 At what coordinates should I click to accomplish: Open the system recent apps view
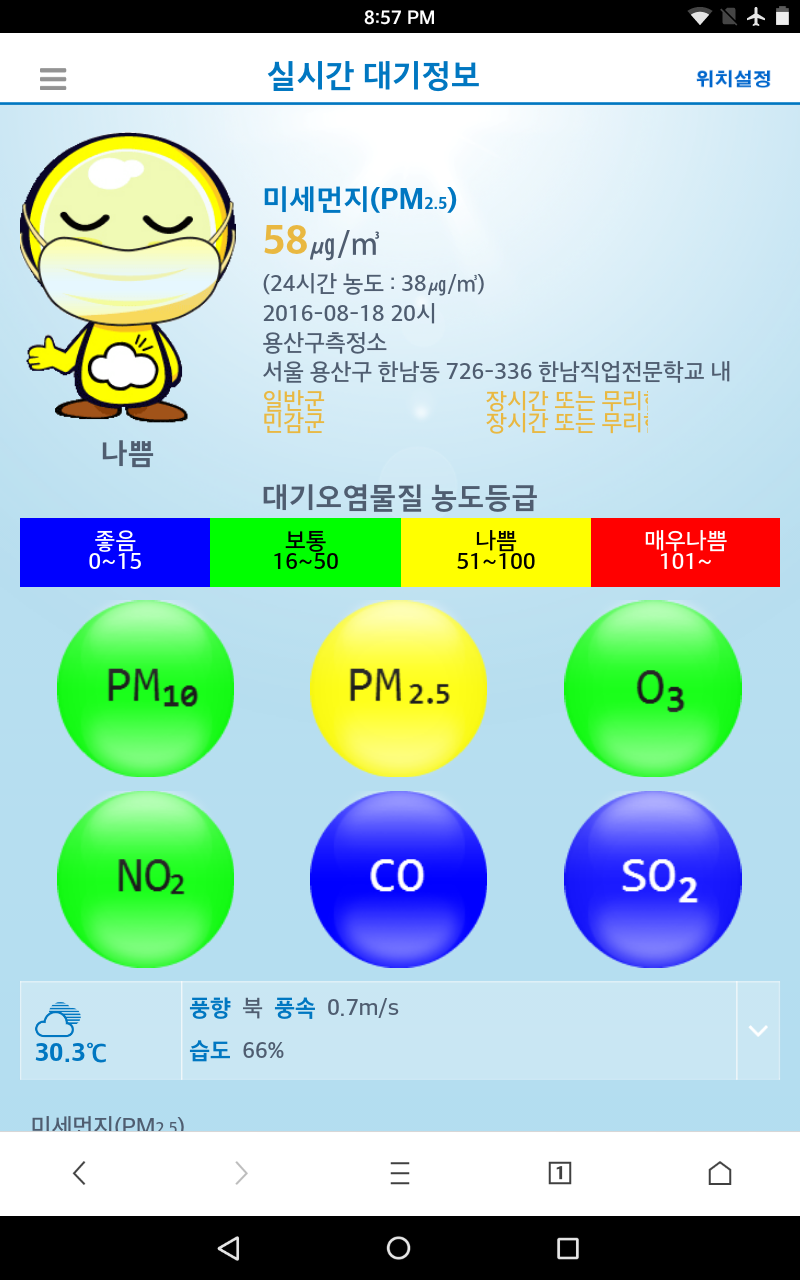pyautogui.click(x=568, y=1248)
